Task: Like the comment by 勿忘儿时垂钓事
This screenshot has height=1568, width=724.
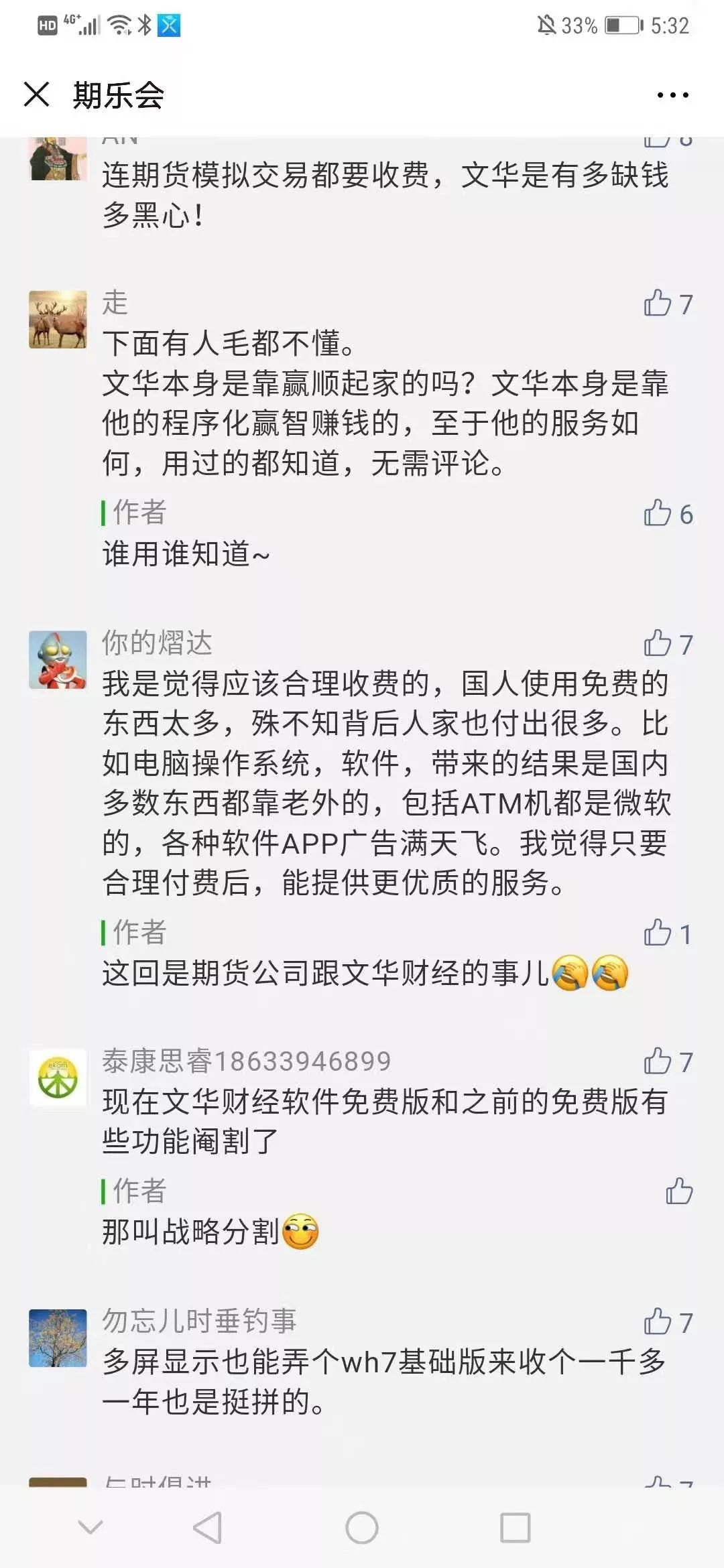Action: coord(658,1322)
